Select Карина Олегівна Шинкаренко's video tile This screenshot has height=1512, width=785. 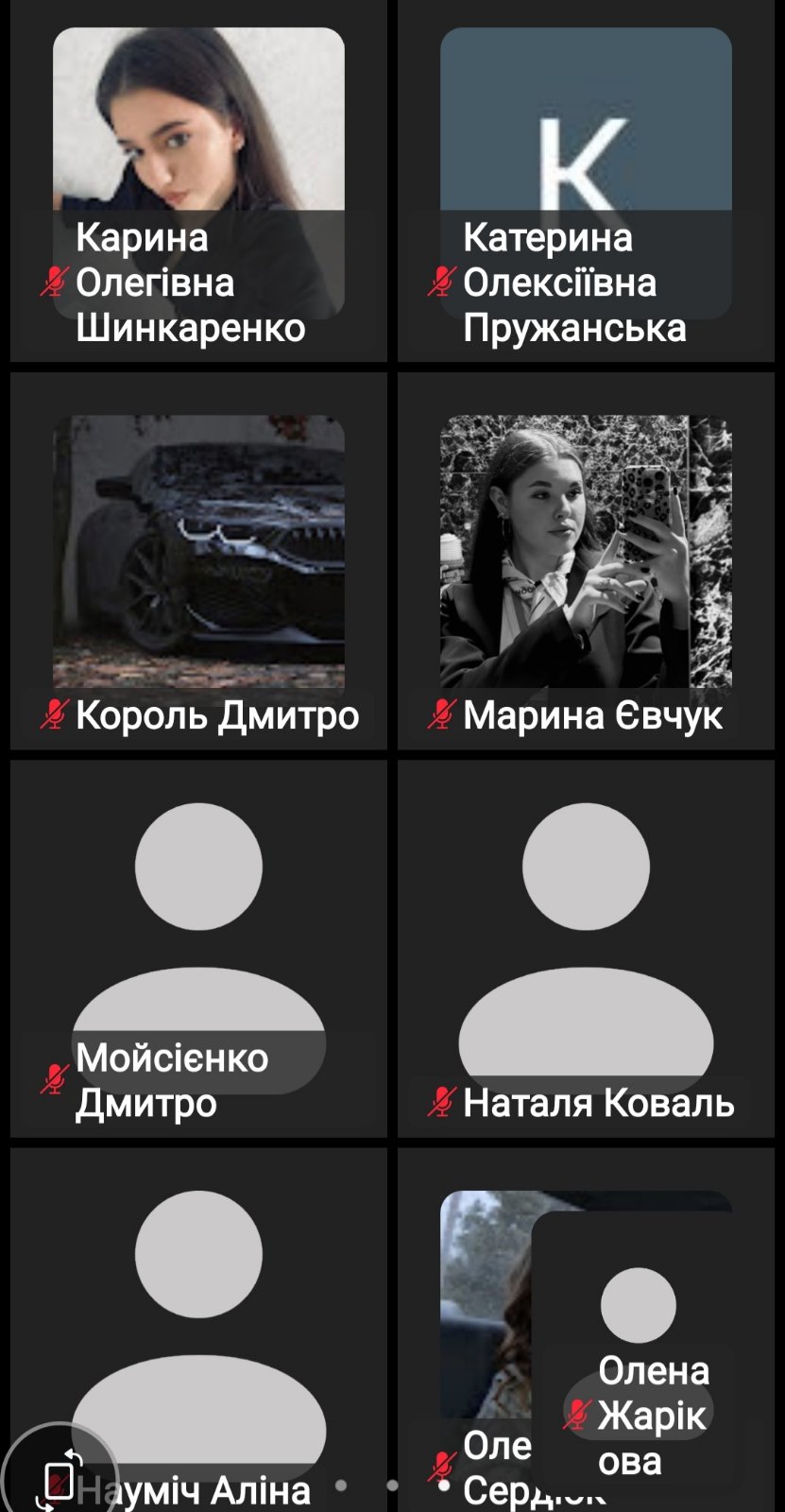tap(198, 180)
